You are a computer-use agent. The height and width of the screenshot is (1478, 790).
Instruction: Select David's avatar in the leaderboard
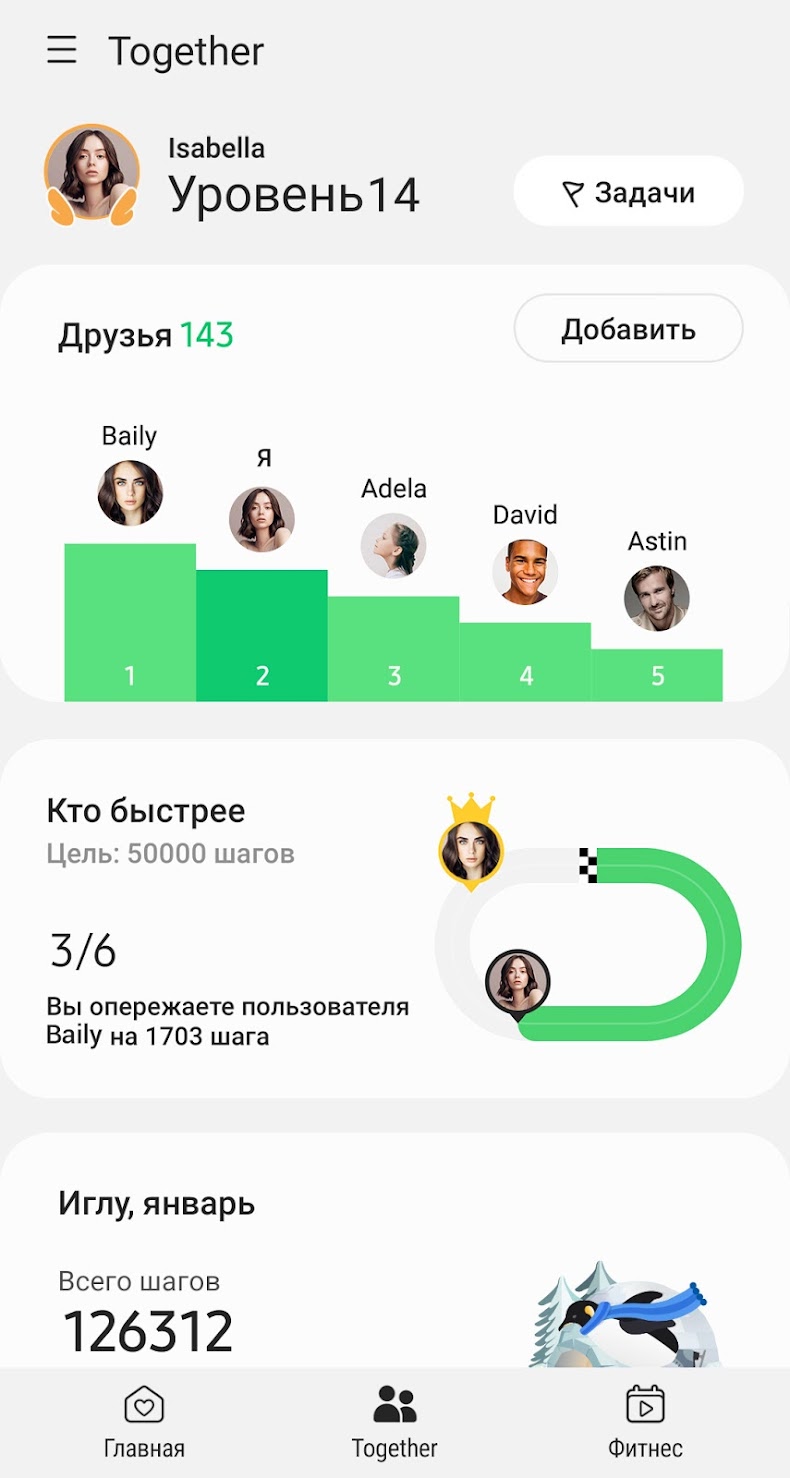click(x=525, y=572)
